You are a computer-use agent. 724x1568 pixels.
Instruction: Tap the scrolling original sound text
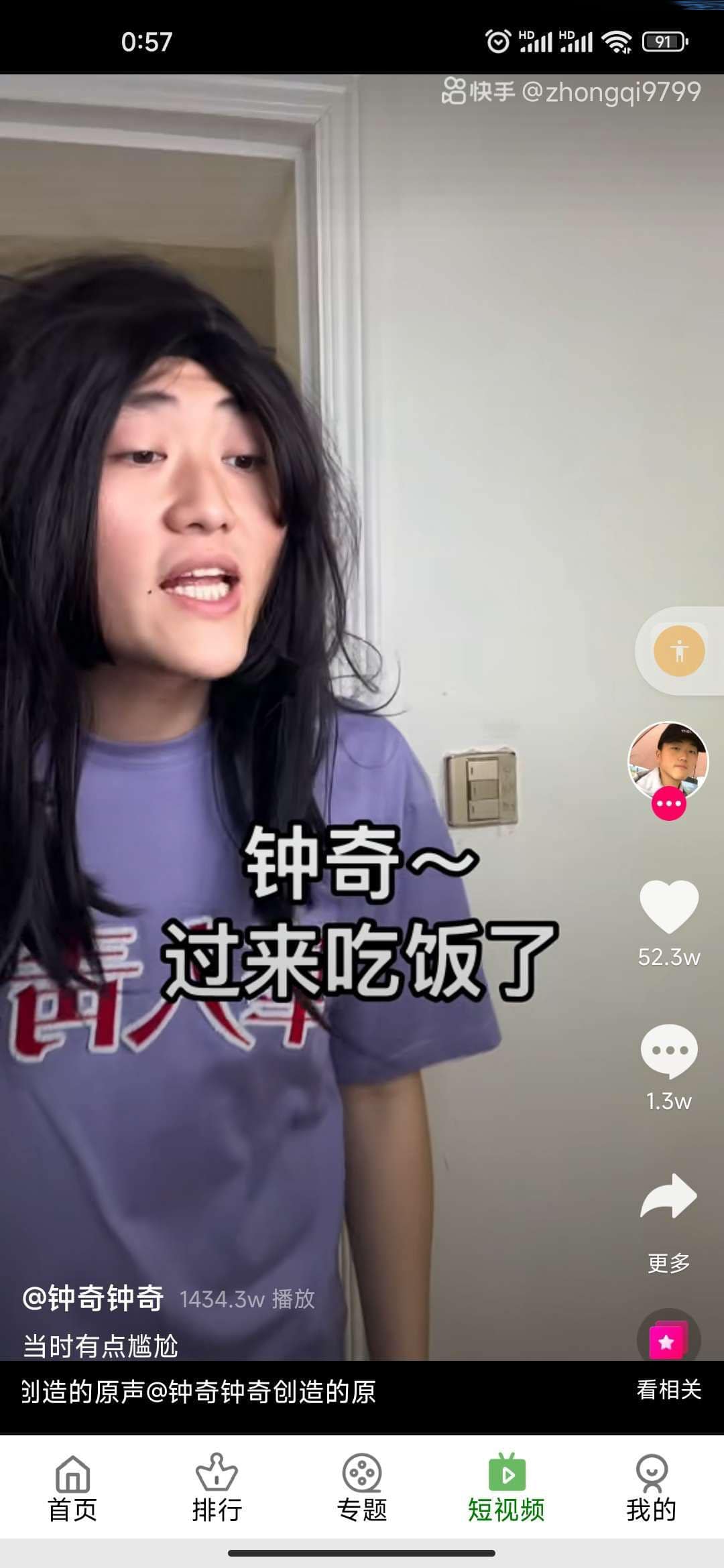pos(198,1392)
